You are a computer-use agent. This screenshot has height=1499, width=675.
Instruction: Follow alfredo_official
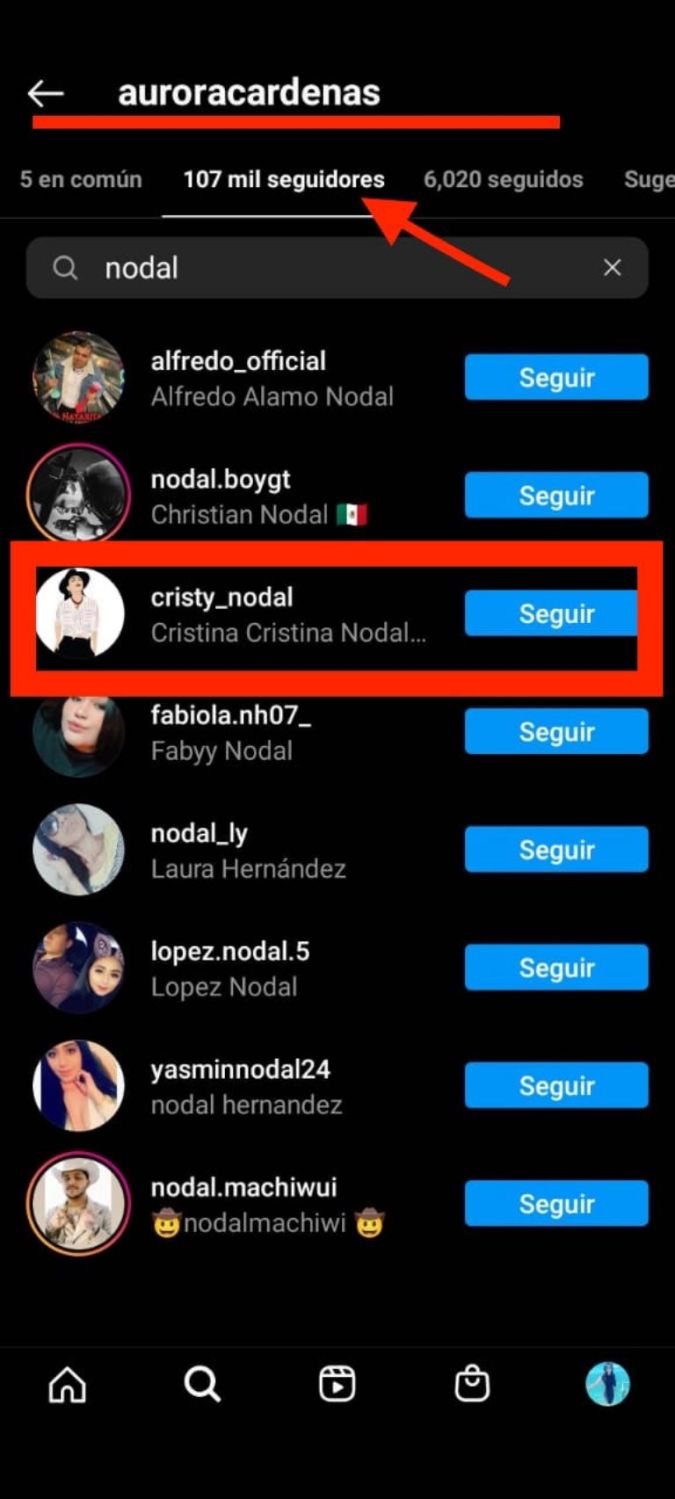coord(556,378)
